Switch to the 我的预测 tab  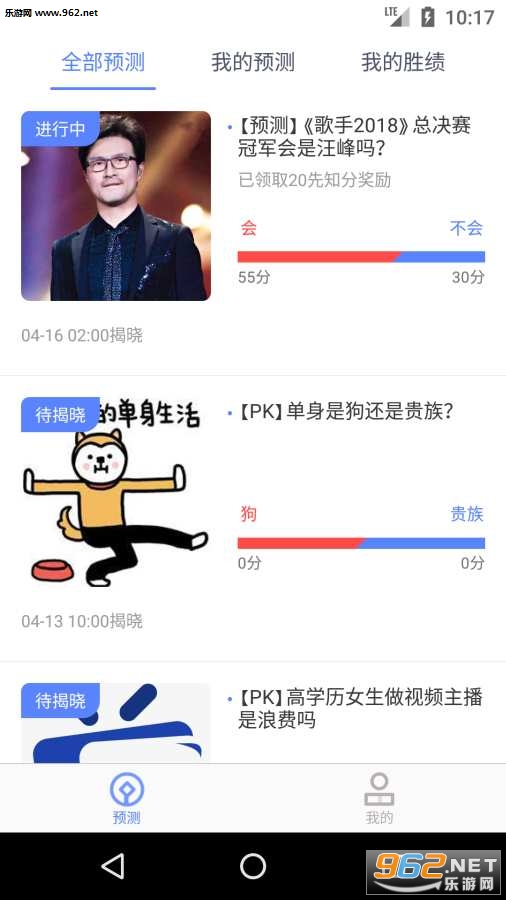253,62
